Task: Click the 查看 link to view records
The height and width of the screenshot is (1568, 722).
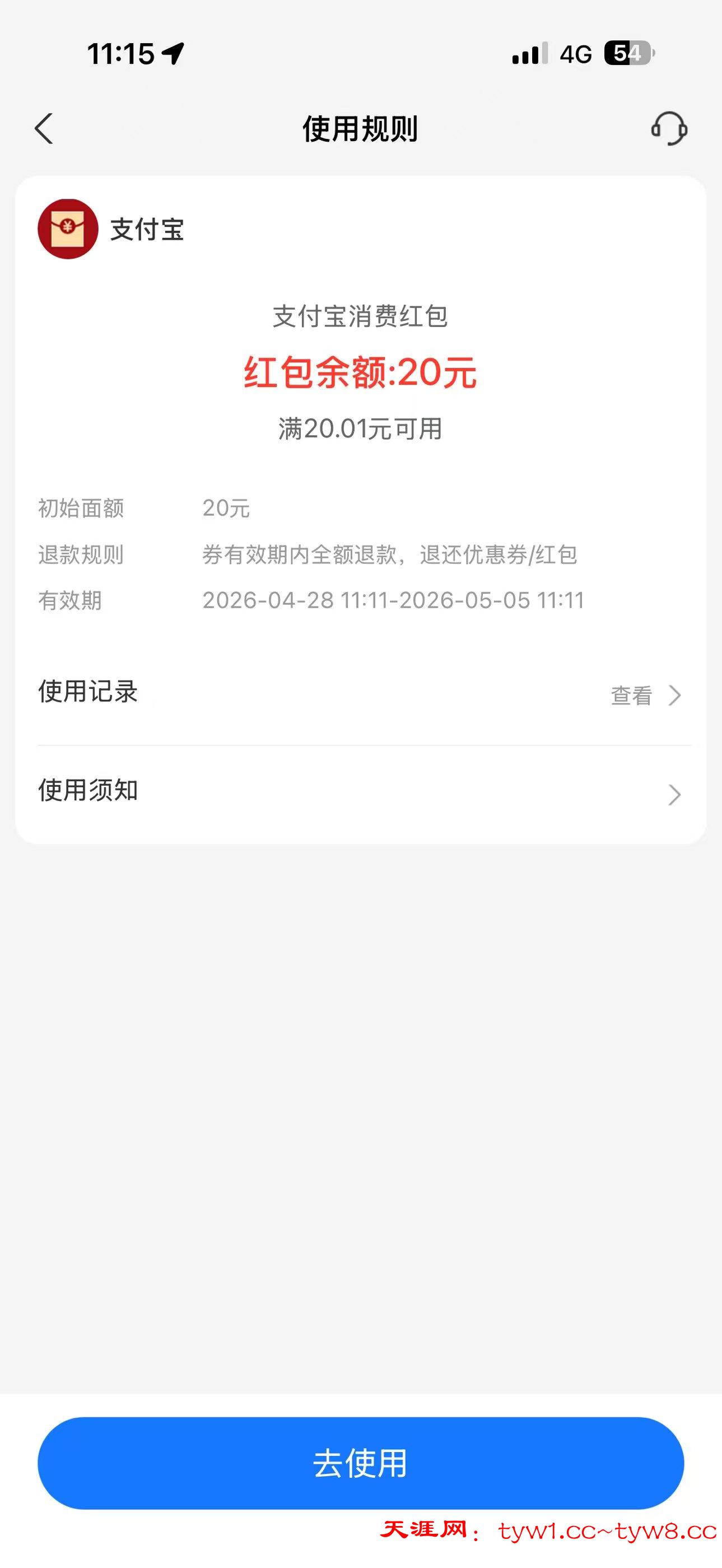Action: click(x=633, y=695)
